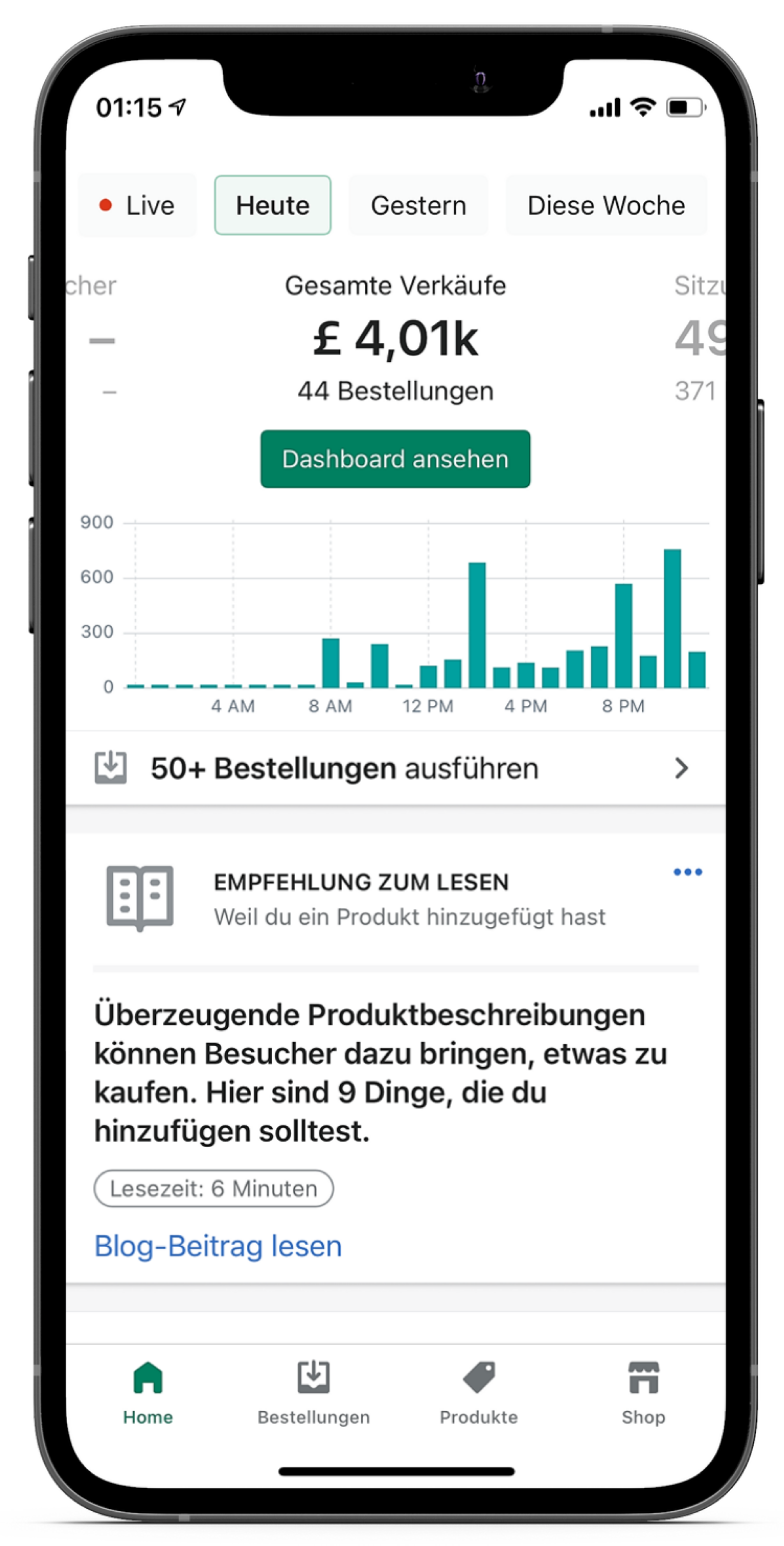Screen dimensions: 784x1546
Task: Tap the Dashboard ansehen button
Action: coord(395,459)
